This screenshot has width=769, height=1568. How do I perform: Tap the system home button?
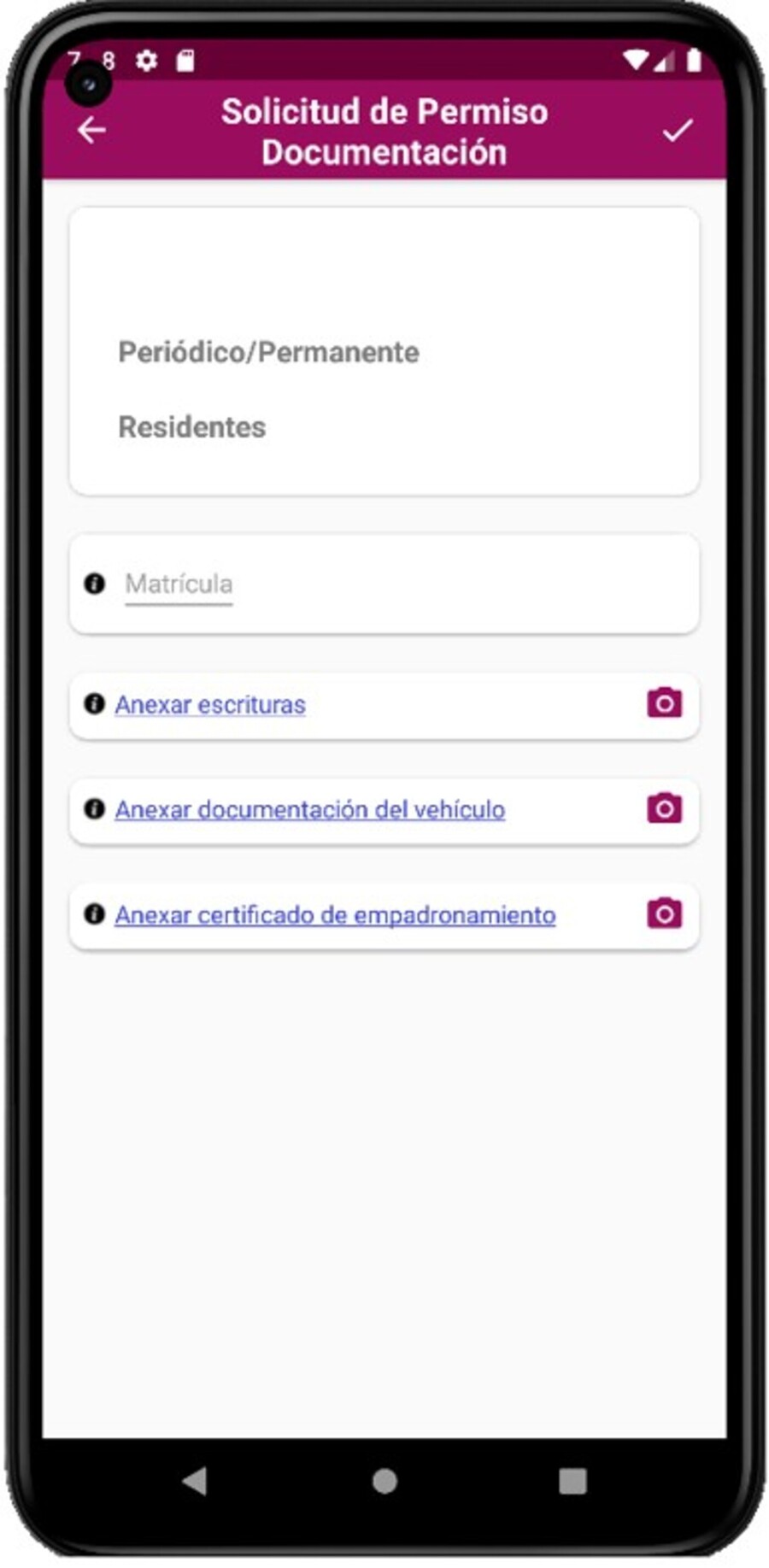384,1481
